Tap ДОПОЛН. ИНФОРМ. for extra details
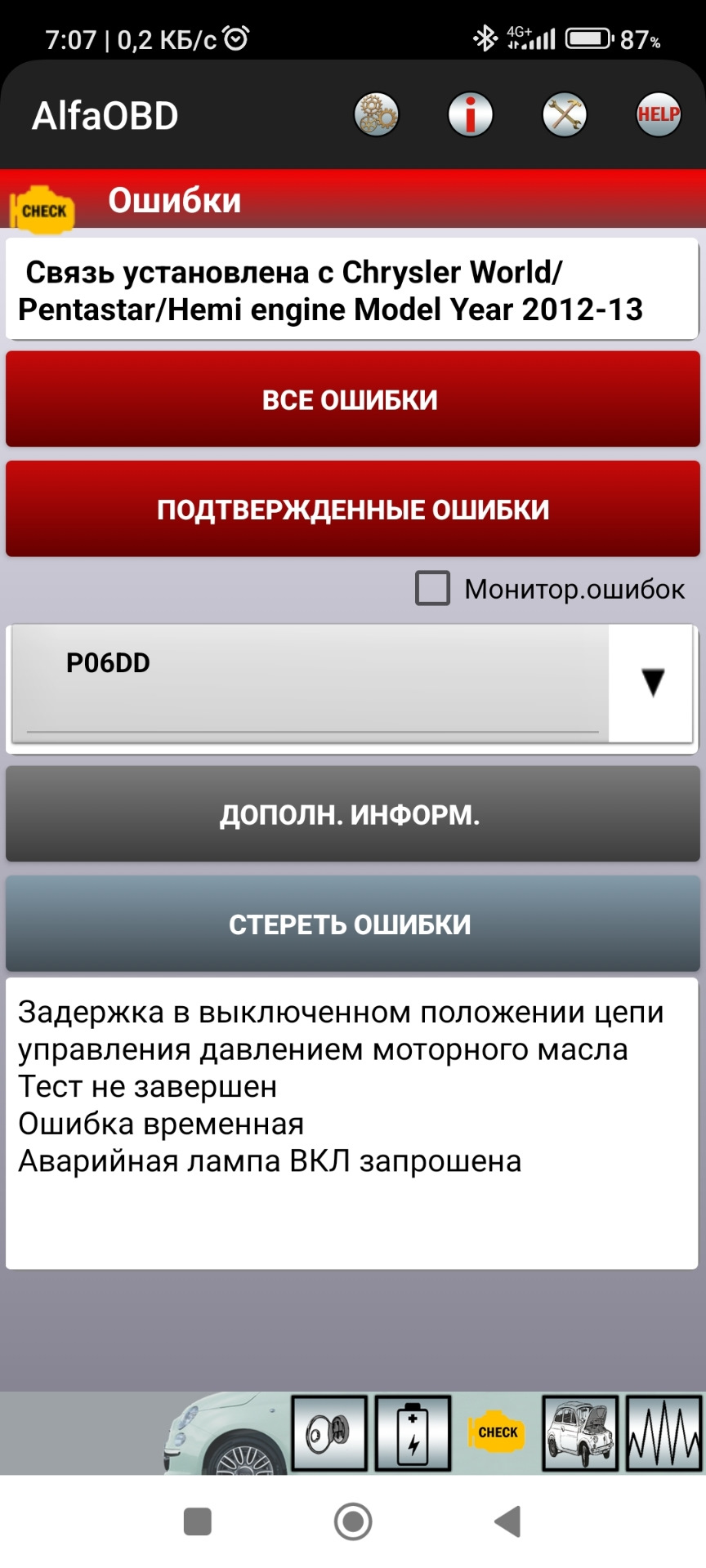706x1568 pixels. click(x=351, y=814)
